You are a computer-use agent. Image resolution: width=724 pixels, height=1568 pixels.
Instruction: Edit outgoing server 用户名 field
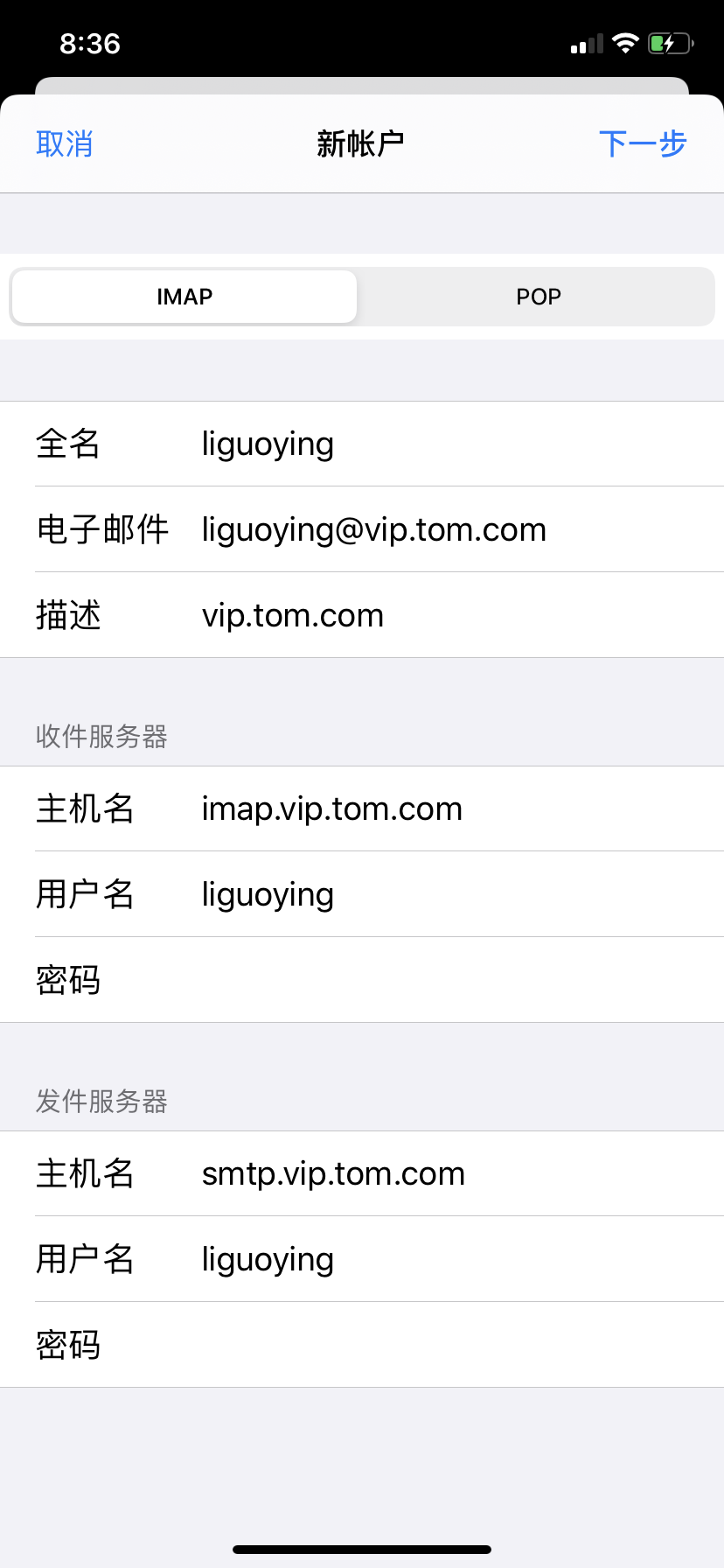click(x=362, y=1259)
